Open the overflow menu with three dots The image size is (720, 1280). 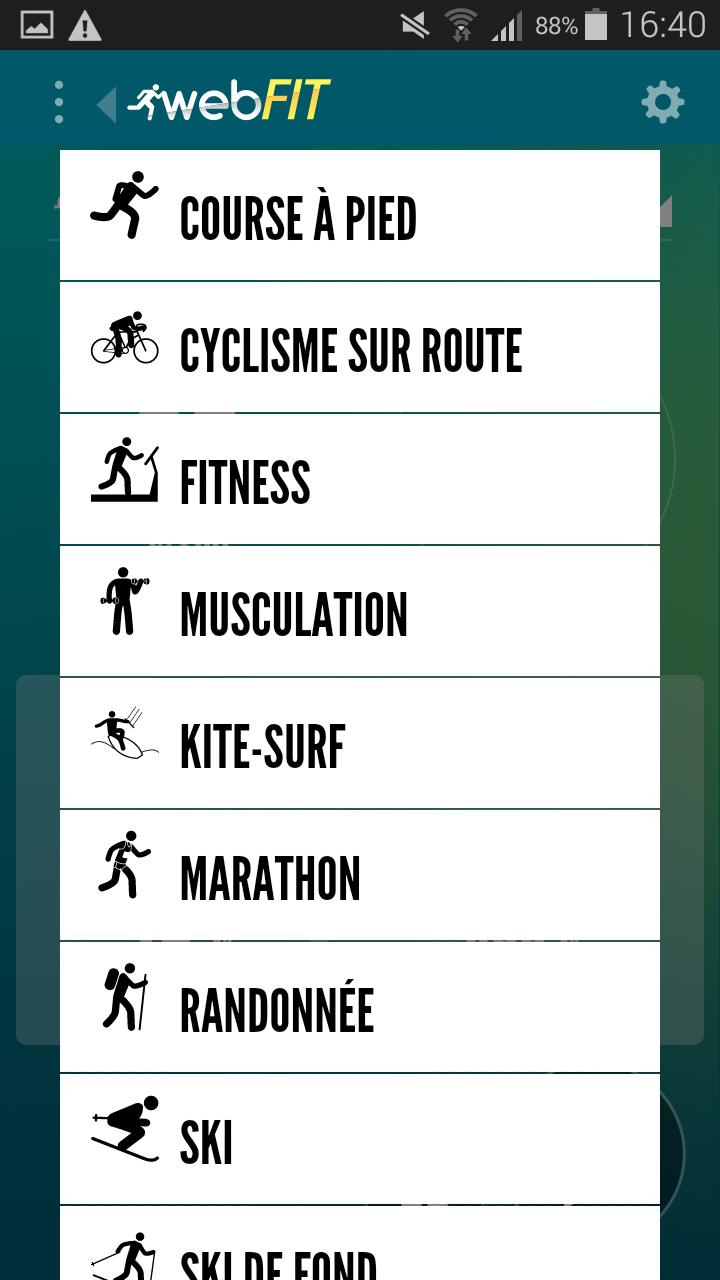58,100
